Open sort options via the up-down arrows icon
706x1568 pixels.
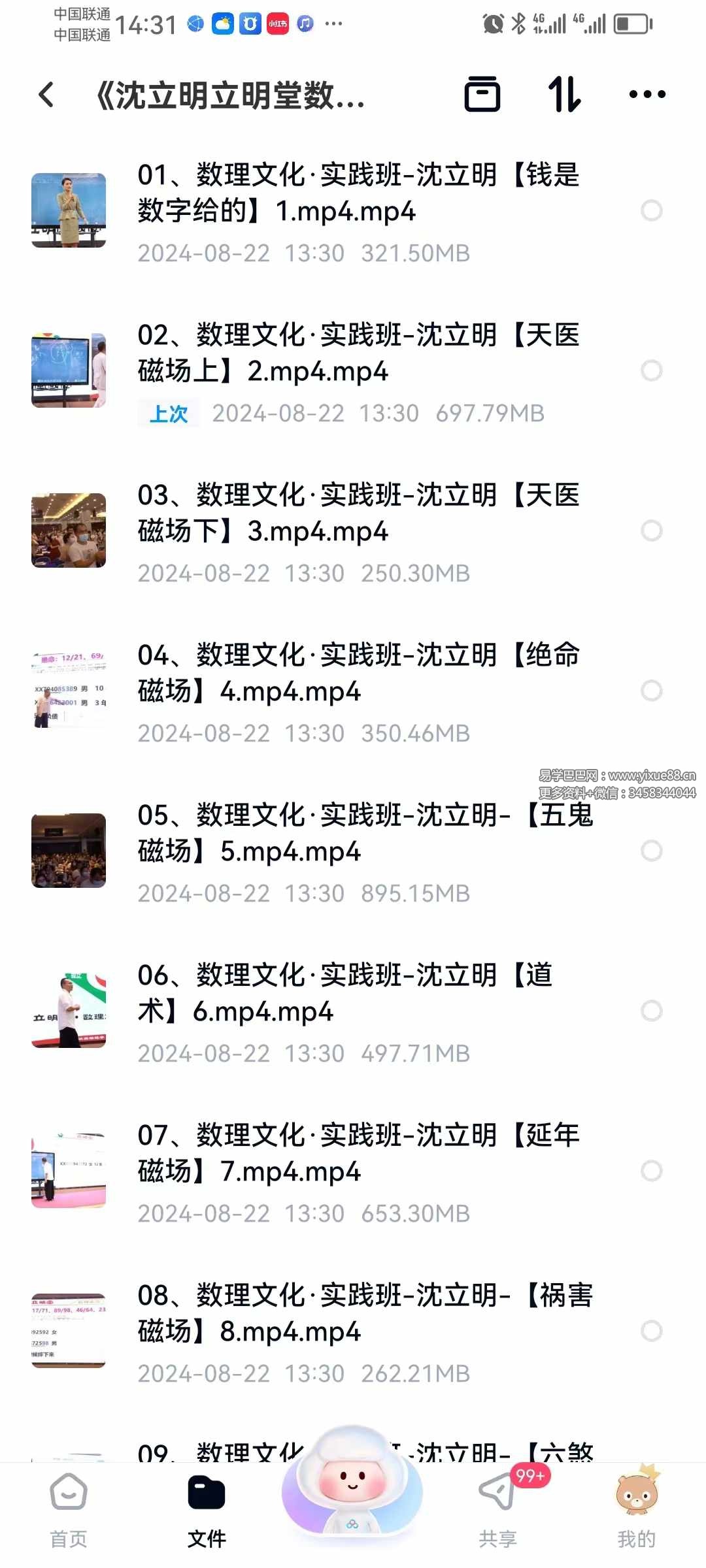[565, 95]
